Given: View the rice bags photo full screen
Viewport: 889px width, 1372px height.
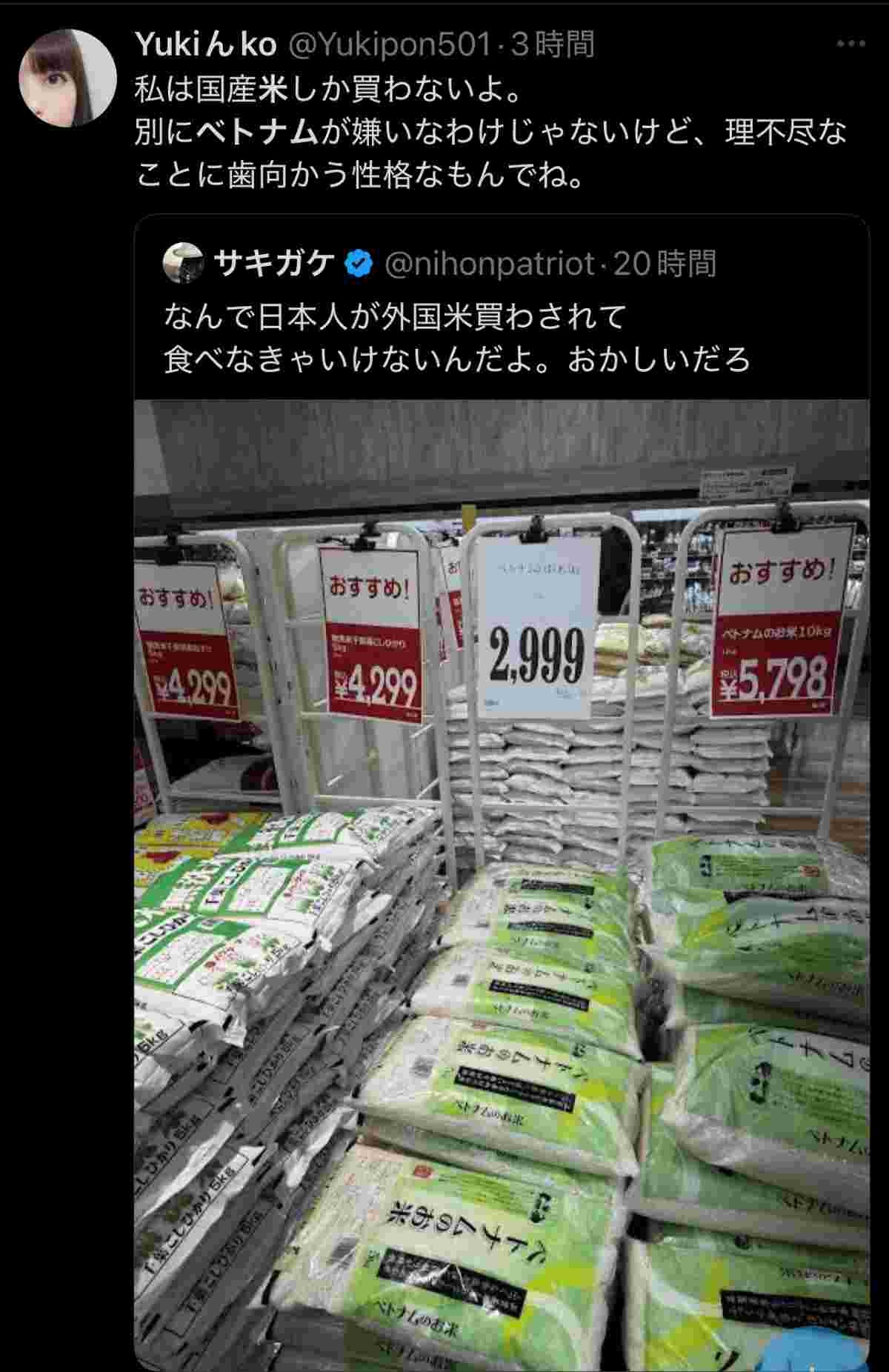Looking at the screenshot, I should (502, 874).
